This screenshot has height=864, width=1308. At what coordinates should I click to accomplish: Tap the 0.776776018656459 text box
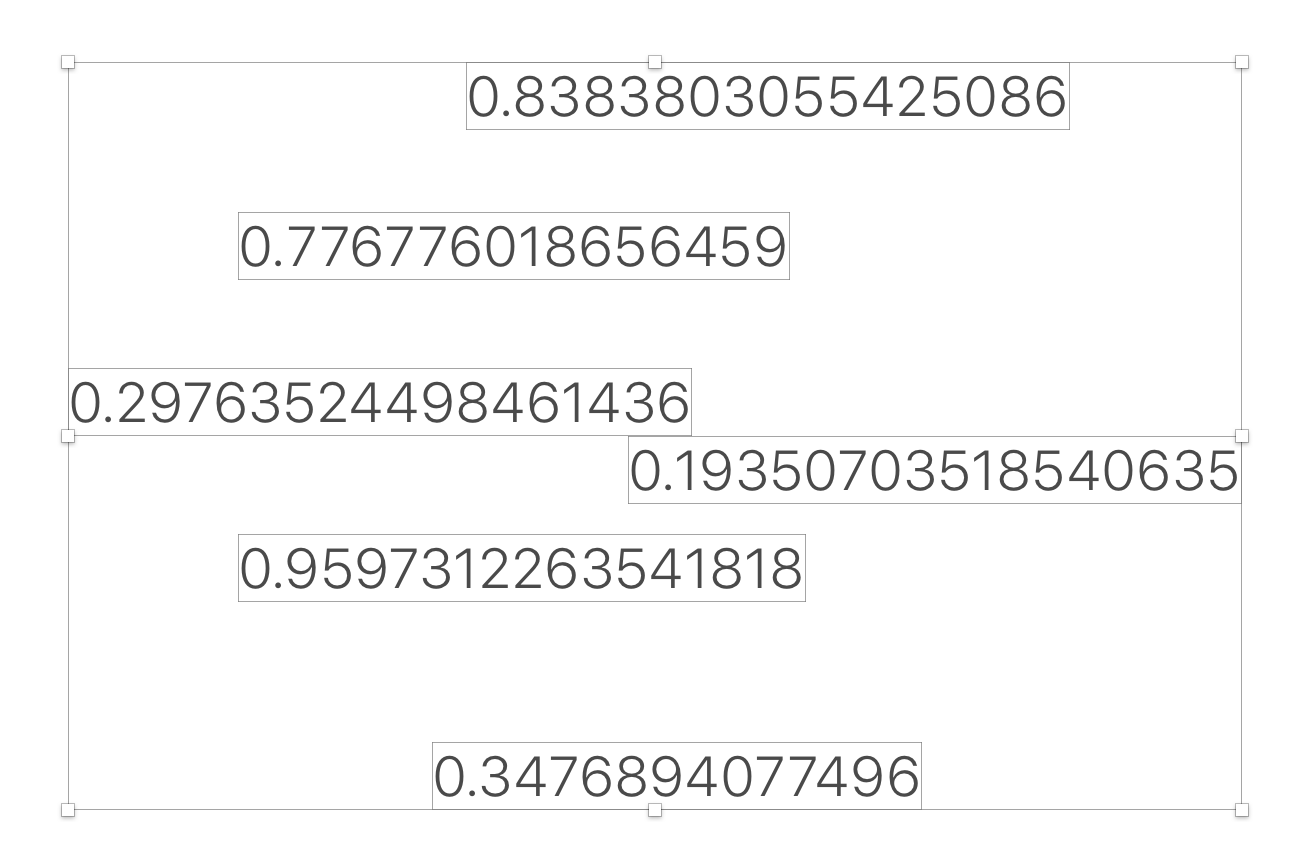tap(513, 246)
